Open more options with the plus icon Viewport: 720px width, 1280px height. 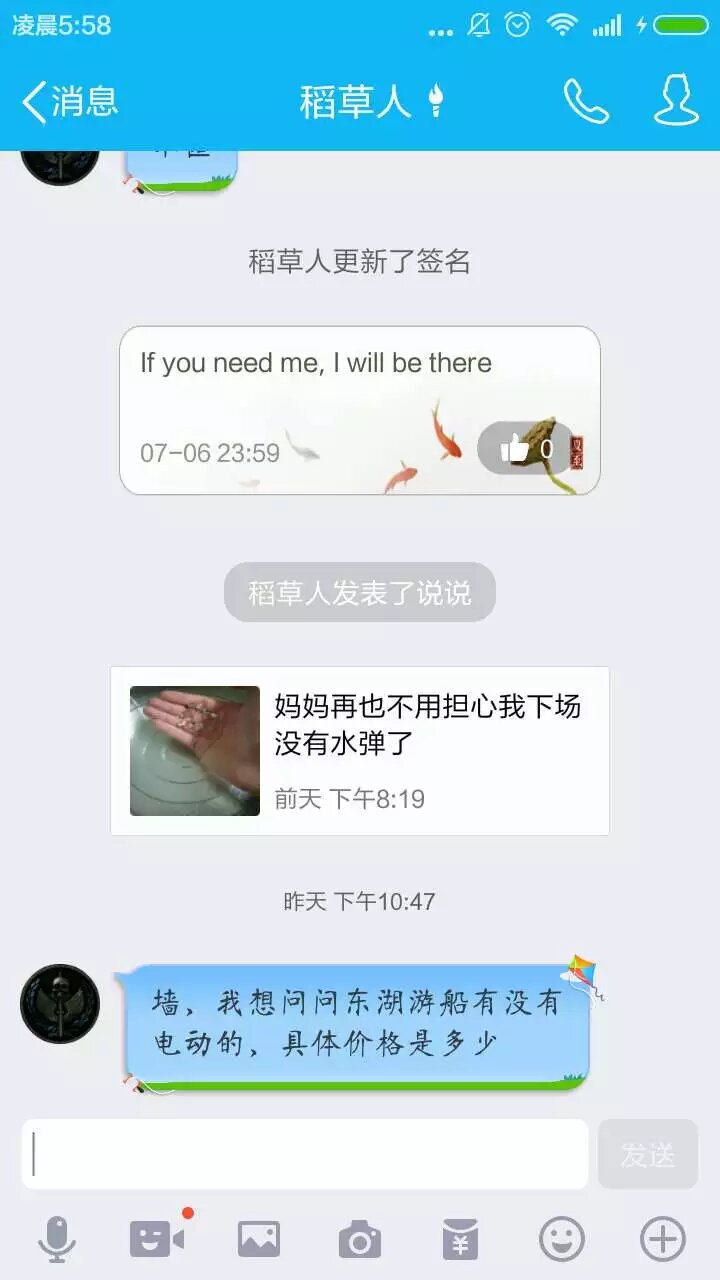pos(663,1240)
